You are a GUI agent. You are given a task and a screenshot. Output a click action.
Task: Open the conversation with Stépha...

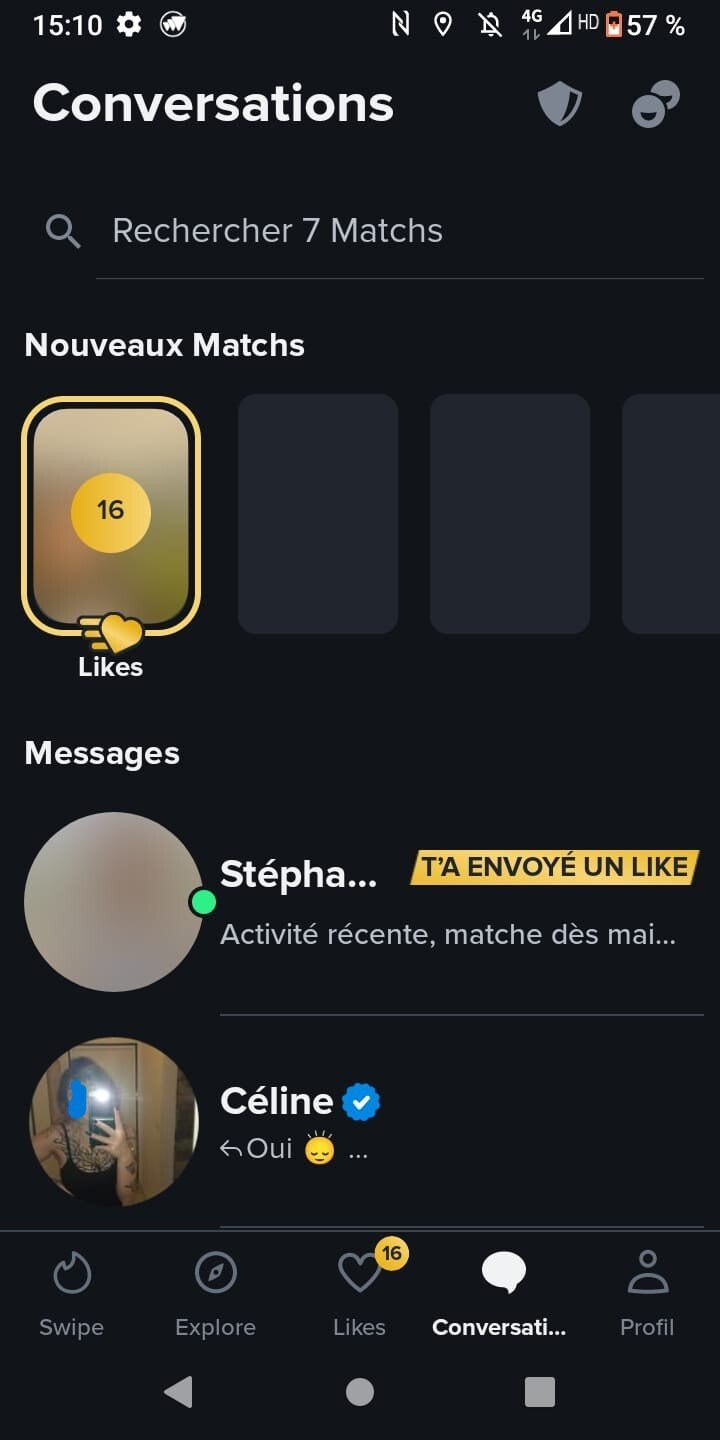click(x=448, y=902)
